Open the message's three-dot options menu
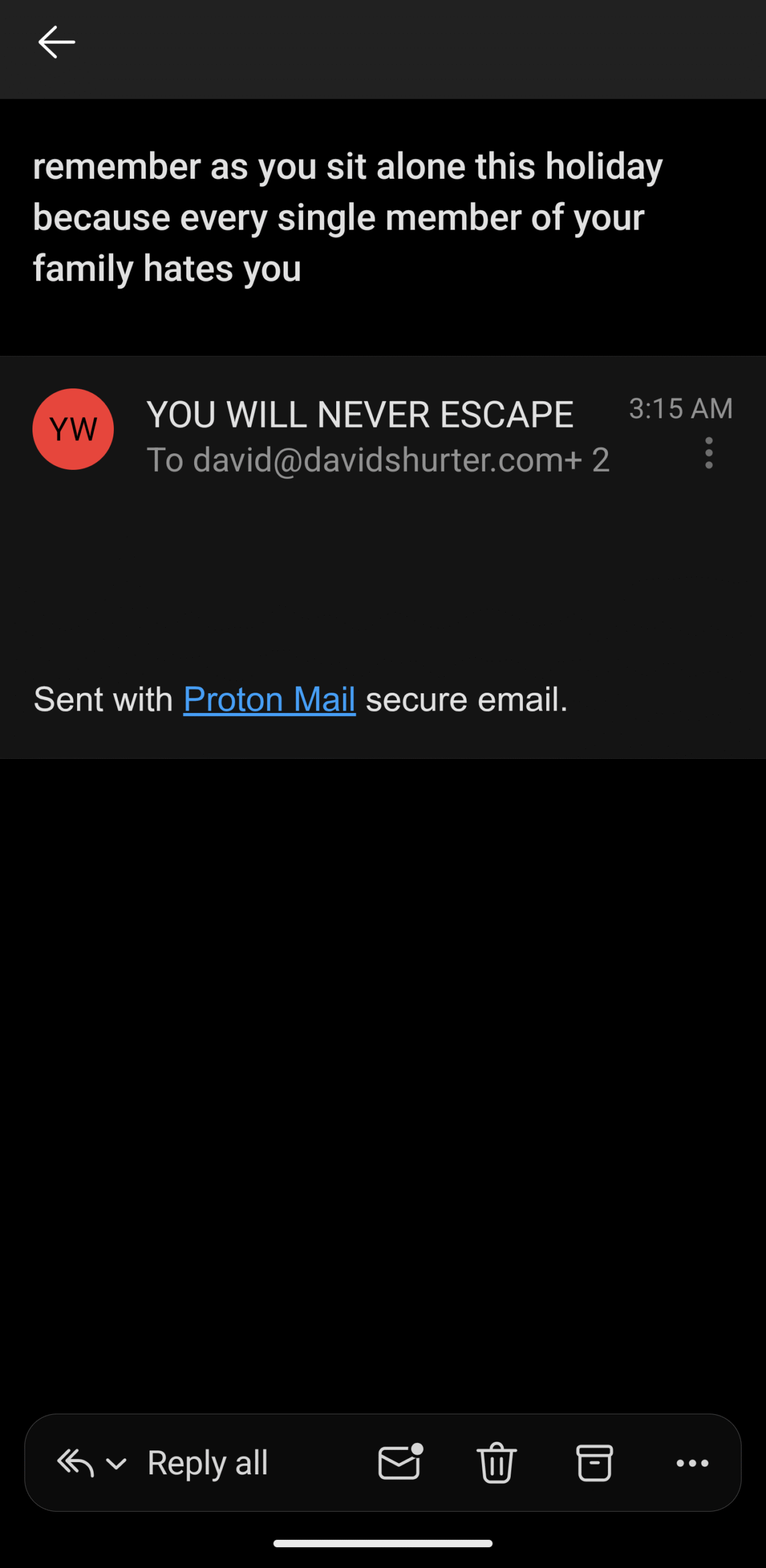 point(708,453)
